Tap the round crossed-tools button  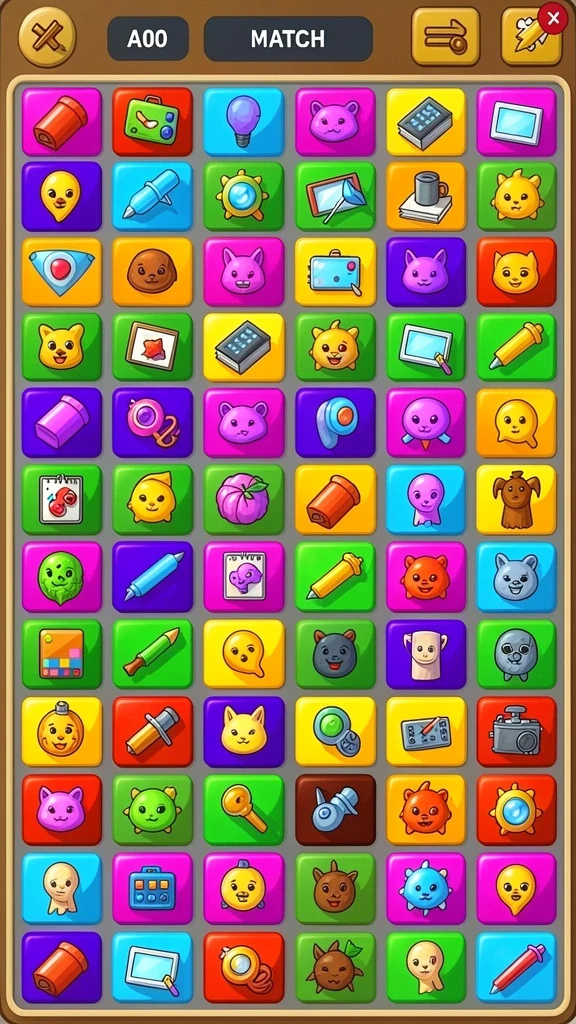(x=47, y=37)
